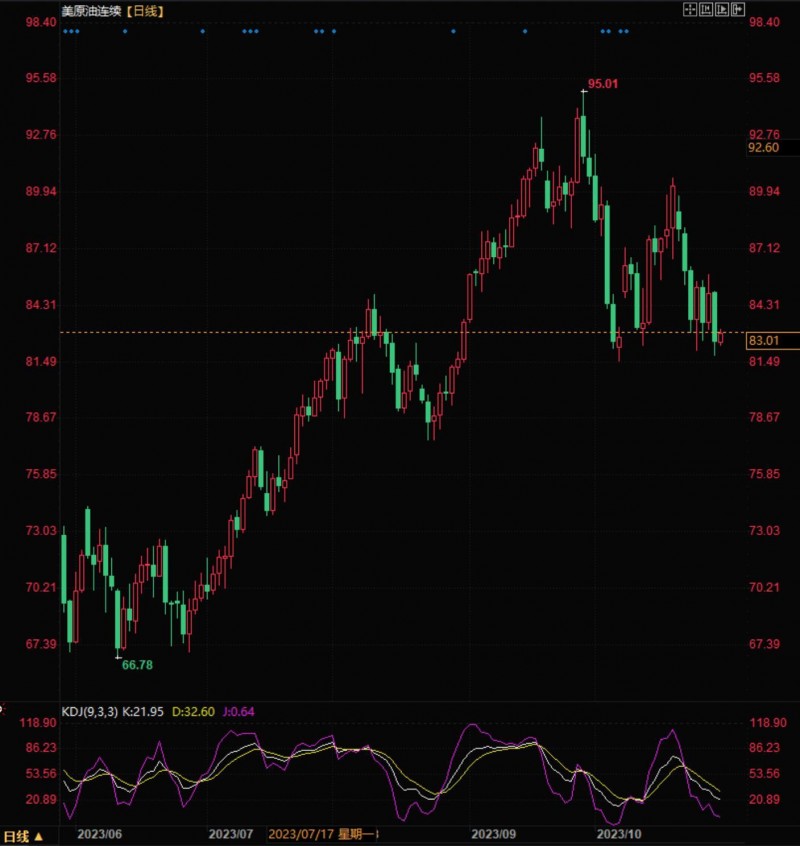Tap the exit arrow icon
The width and height of the screenshot is (800, 846).
click(x=738, y=9)
